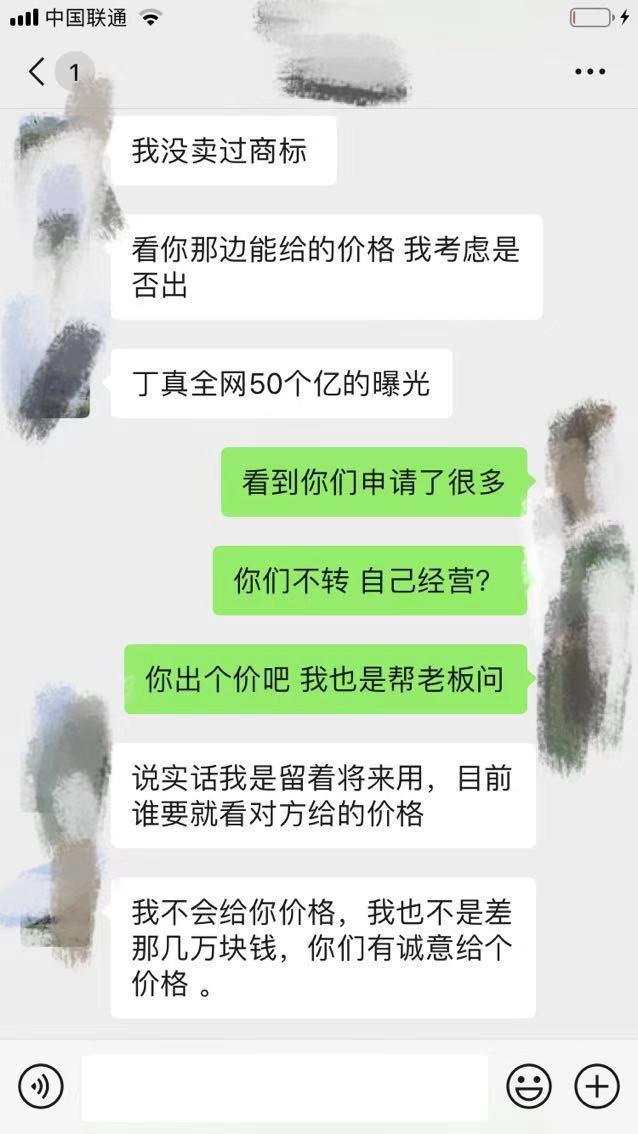Tap the message text field
This screenshot has height=1134, width=638.
[x=285, y=1087]
